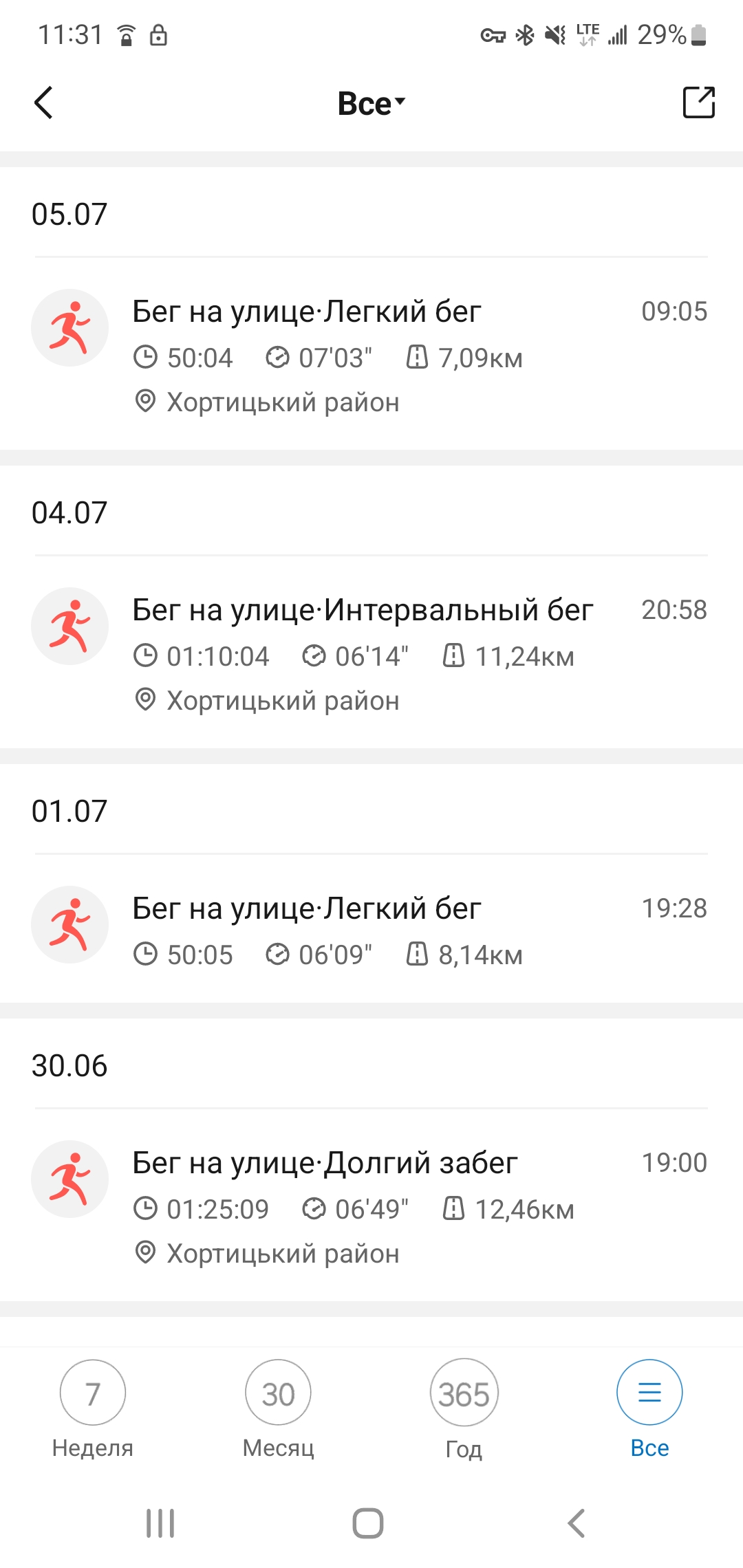
Task: Expand the Все workout type dropdown
Action: pyautogui.click(x=371, y=104)
